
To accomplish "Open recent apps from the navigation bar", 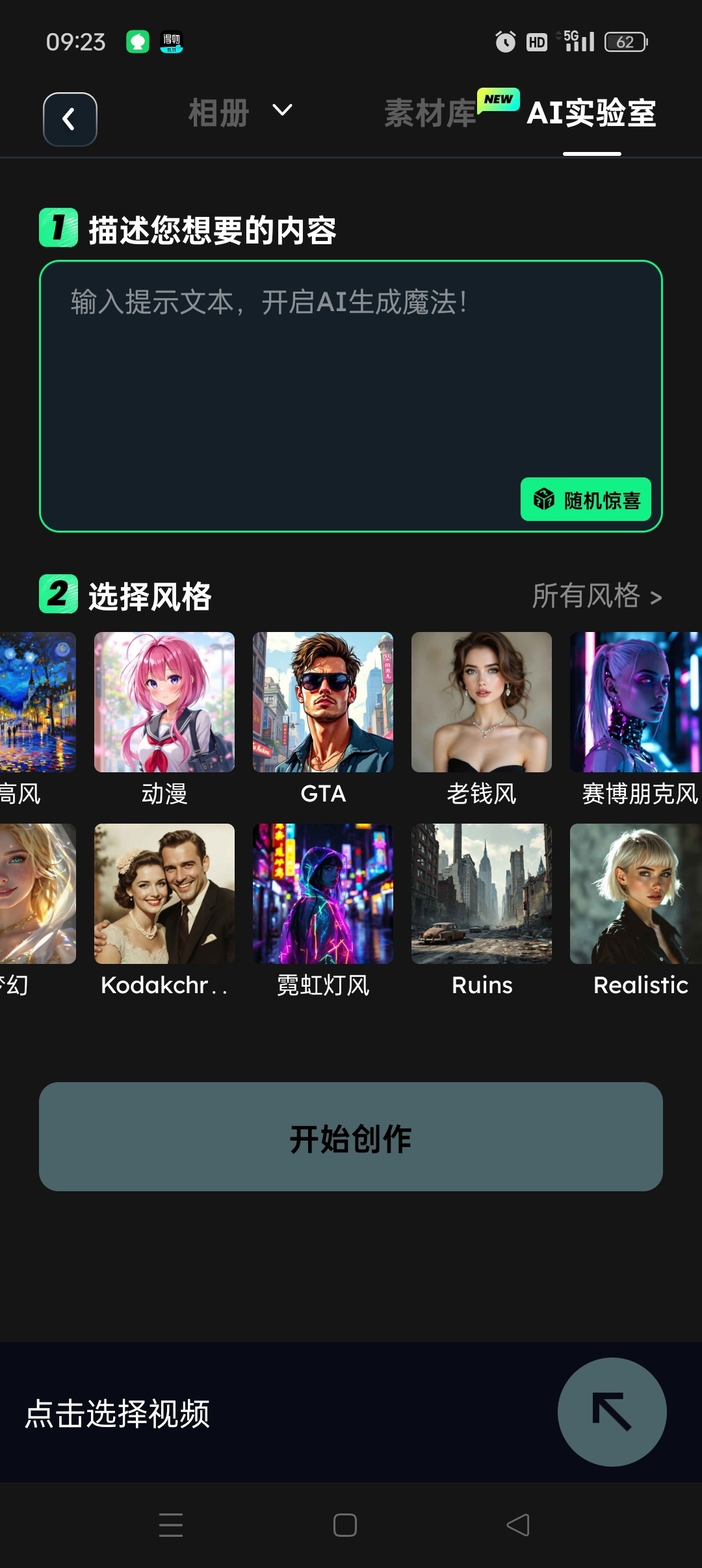I will [171, 1524].
